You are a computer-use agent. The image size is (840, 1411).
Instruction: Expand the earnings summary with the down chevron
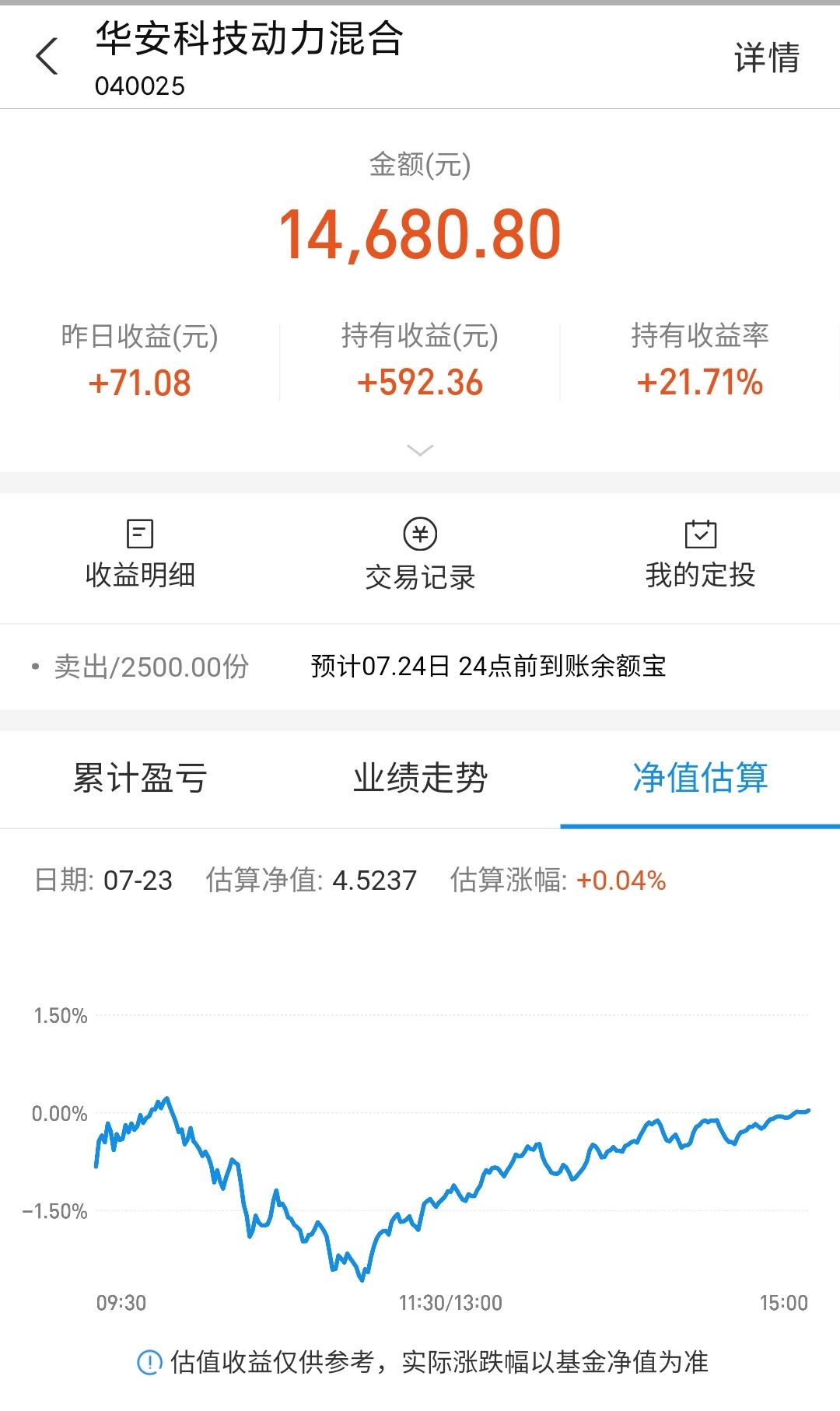[420, 450]
